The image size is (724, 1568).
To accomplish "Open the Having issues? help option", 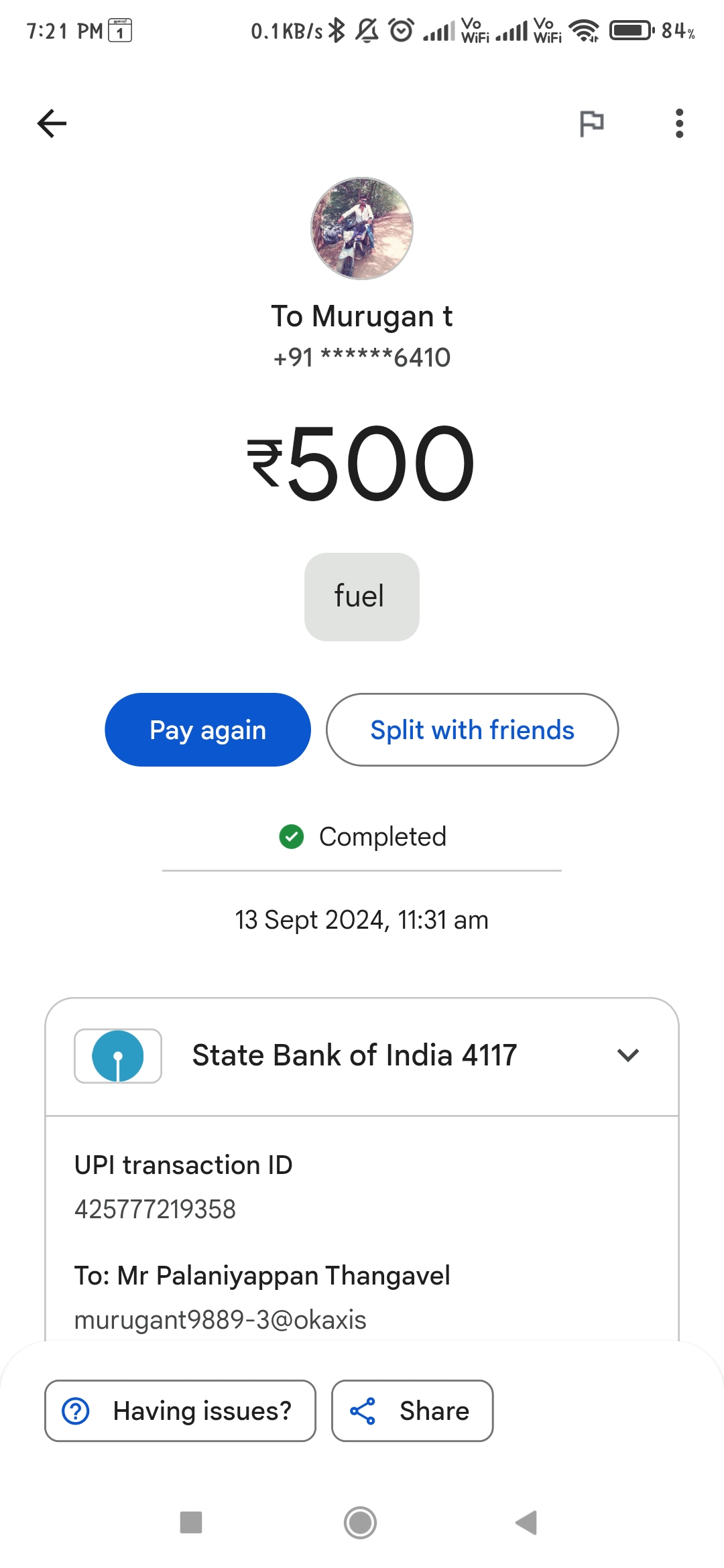I will 180,1411.
